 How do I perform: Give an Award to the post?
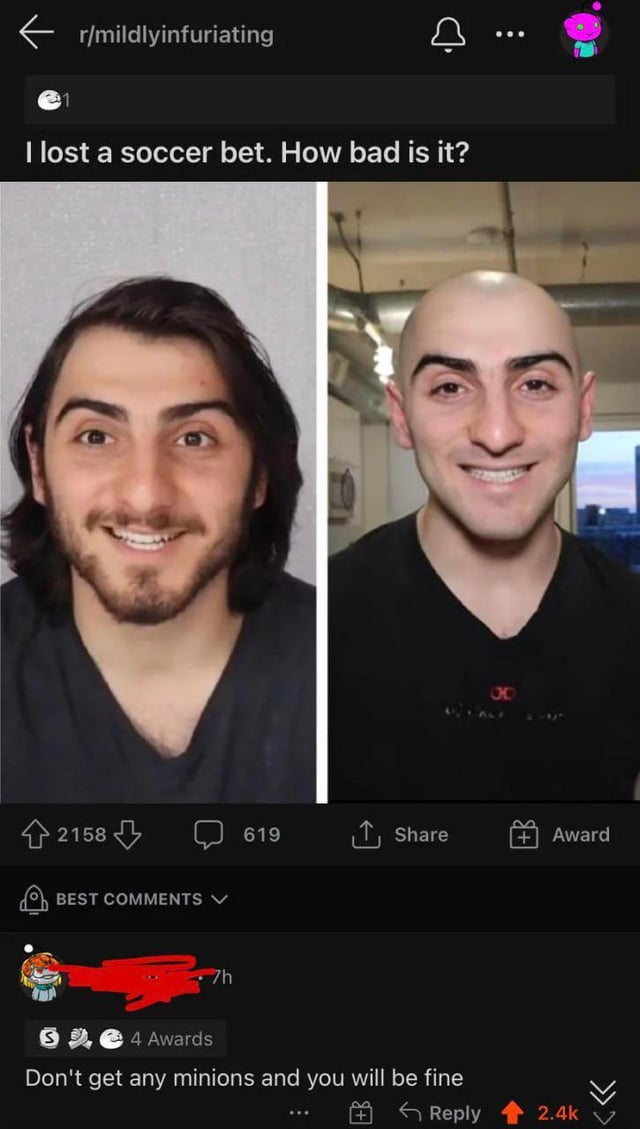[x=559, y=834]
